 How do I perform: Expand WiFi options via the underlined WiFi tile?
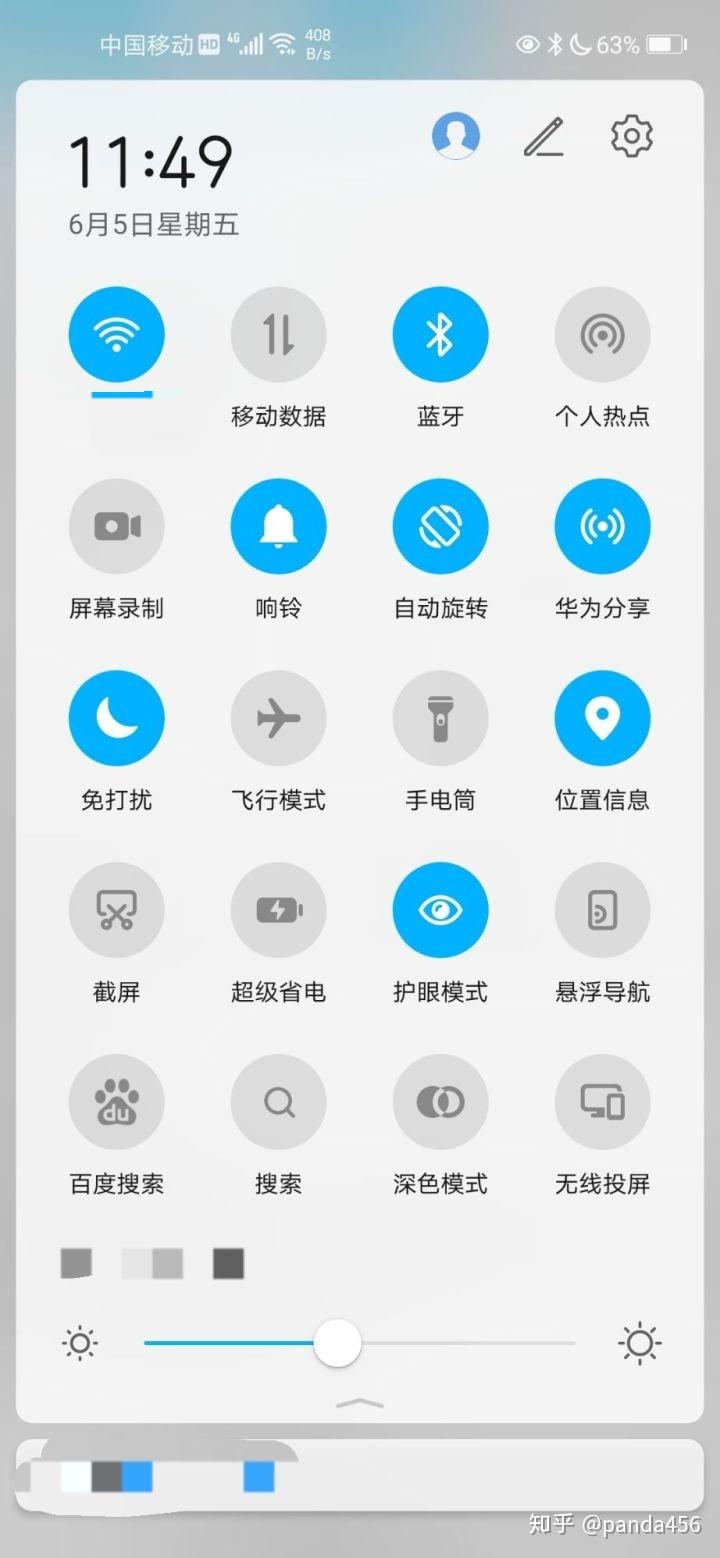(117, 333)
